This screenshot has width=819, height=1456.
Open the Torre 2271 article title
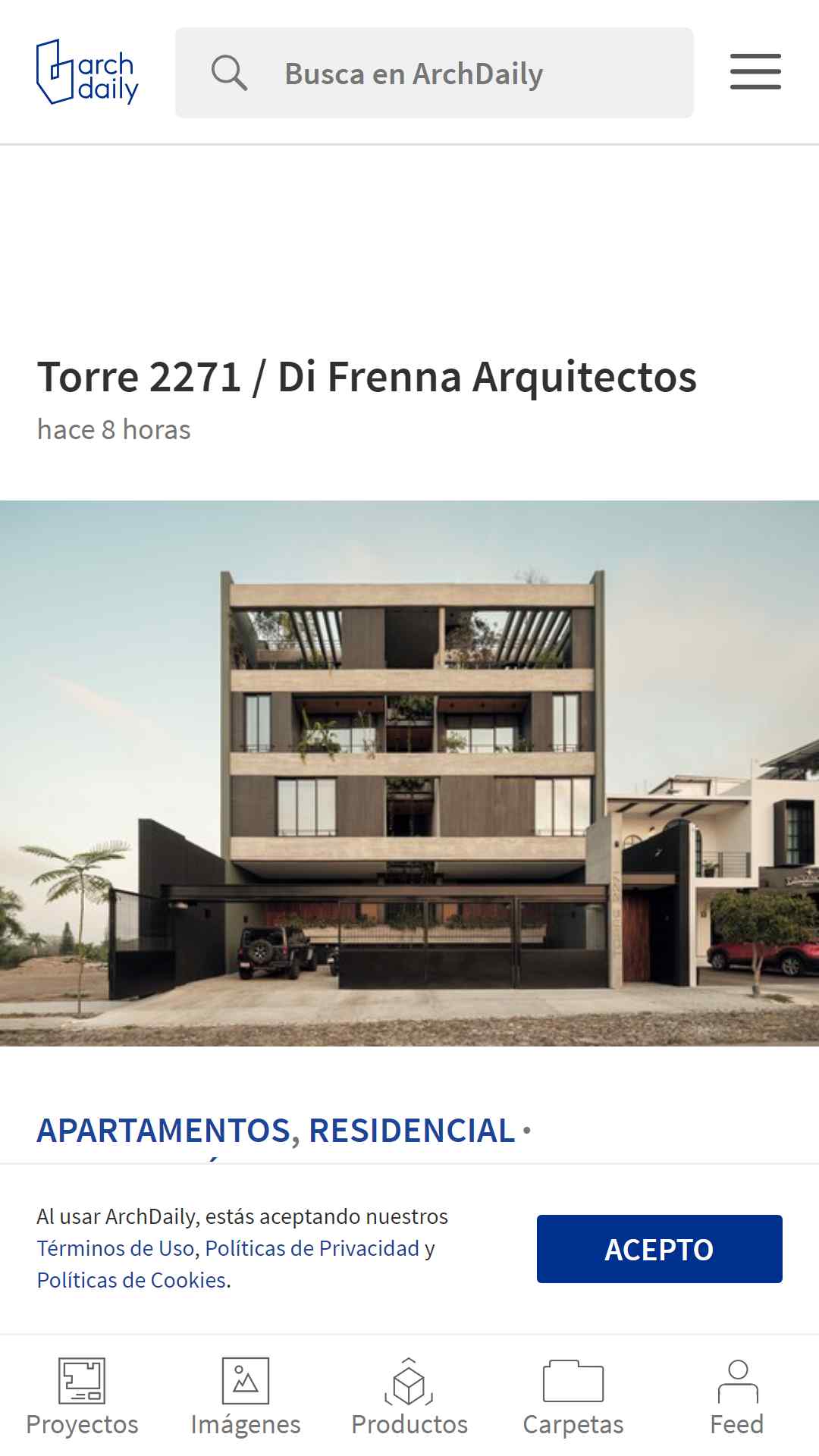click(367, 377)
